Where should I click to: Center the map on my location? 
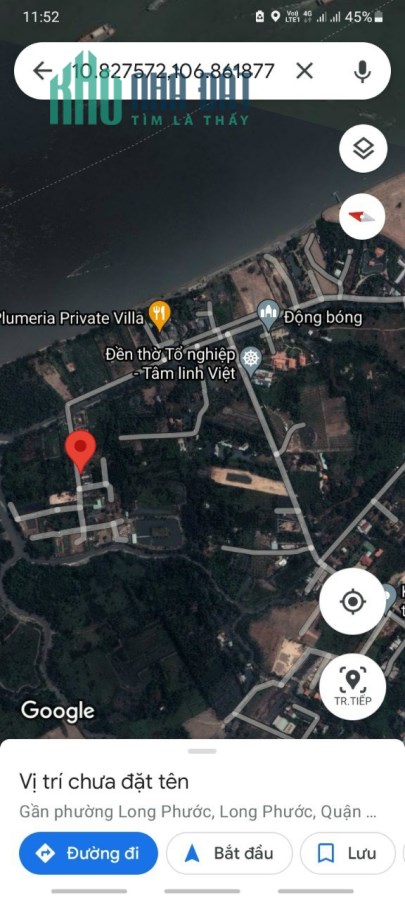point(352,602)
